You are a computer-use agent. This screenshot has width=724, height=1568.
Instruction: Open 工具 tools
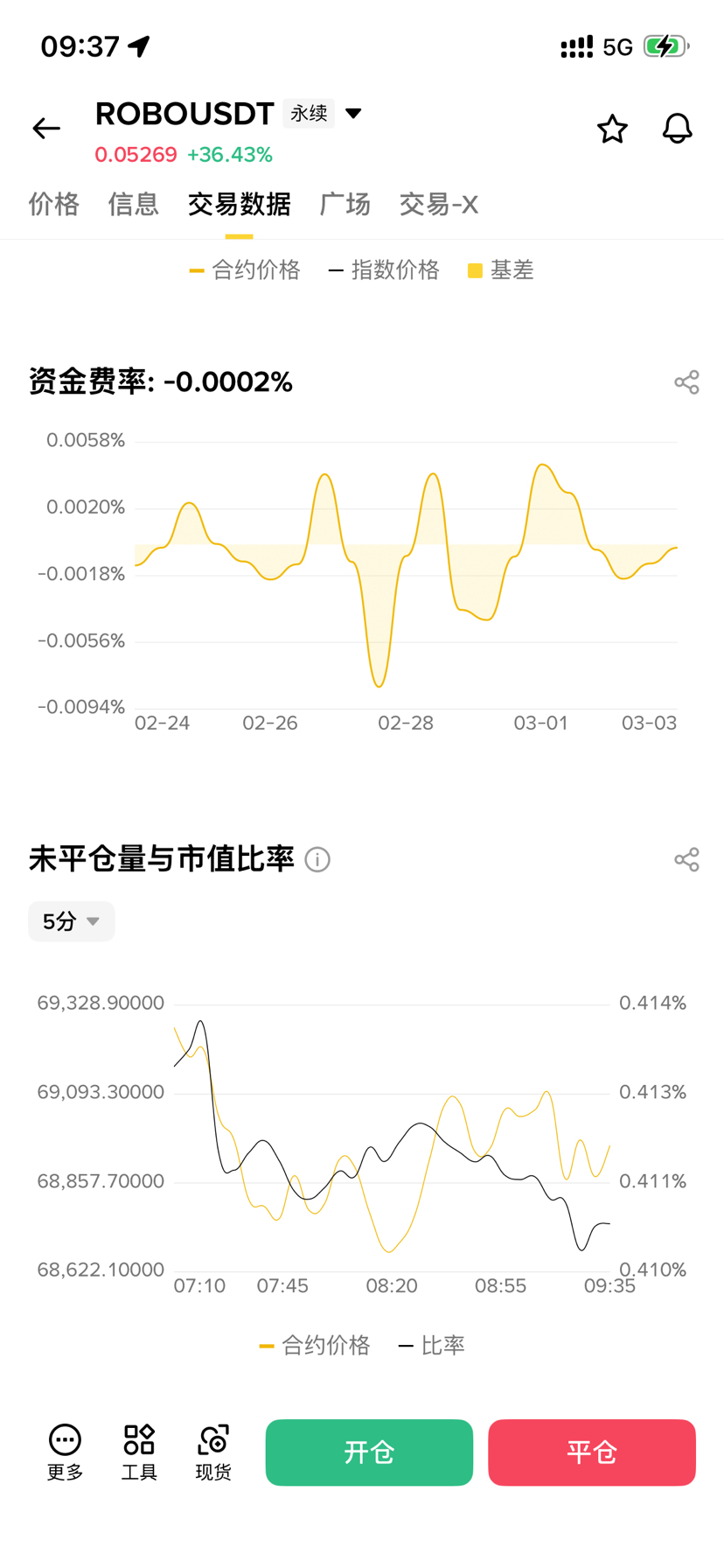[x=139, y=1452]
